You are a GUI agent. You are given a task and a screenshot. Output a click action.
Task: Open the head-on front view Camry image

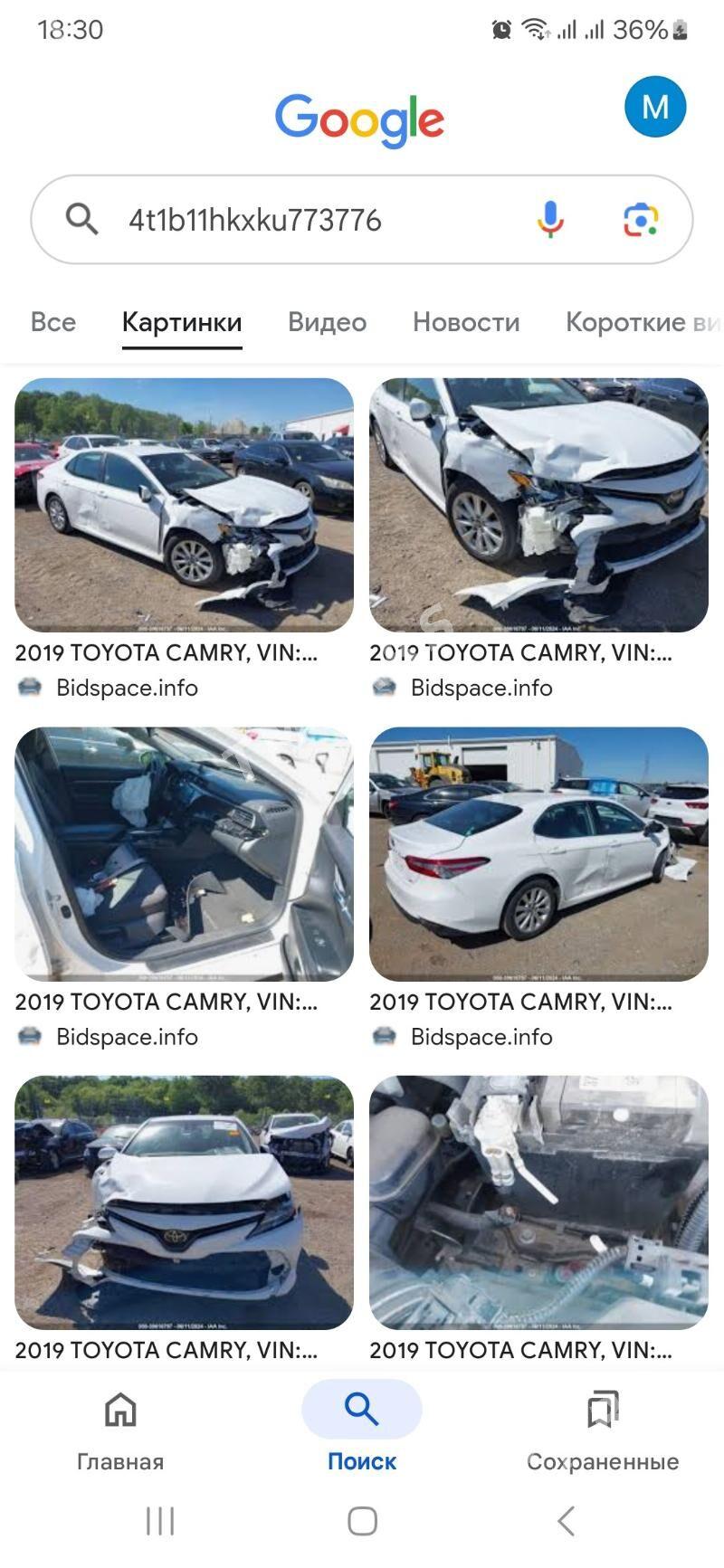(x=184, y=1202)
